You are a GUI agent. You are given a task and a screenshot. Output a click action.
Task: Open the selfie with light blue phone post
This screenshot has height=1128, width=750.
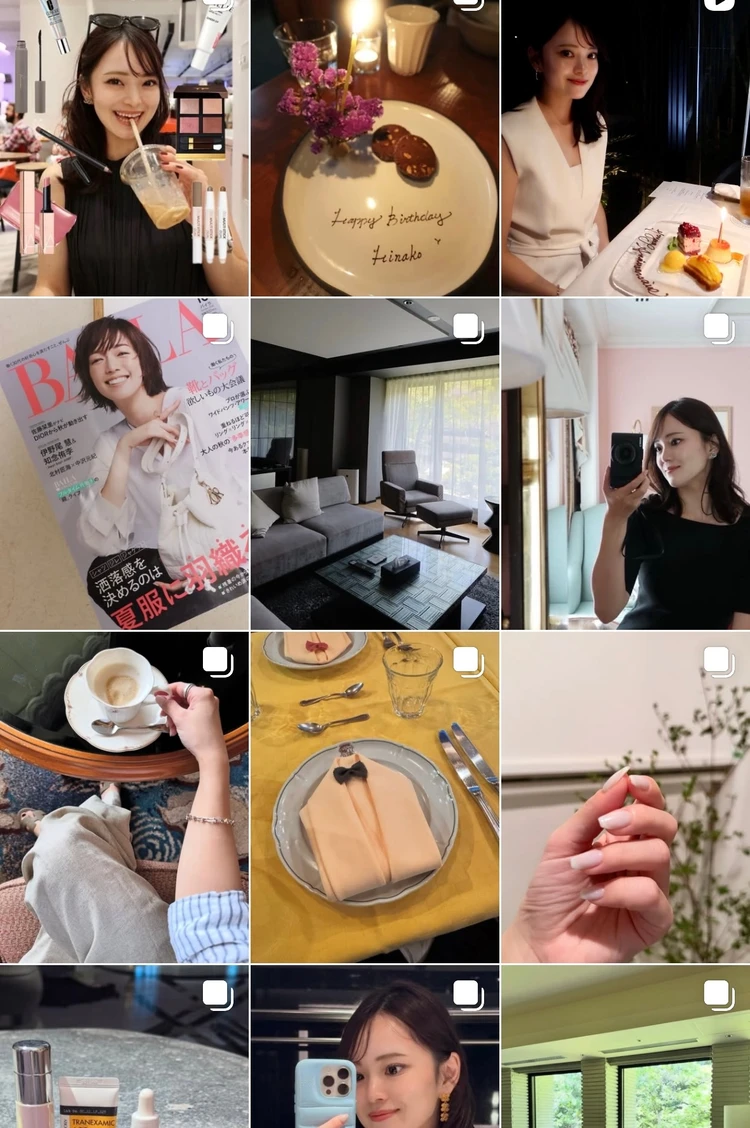tap(375, 1048)
